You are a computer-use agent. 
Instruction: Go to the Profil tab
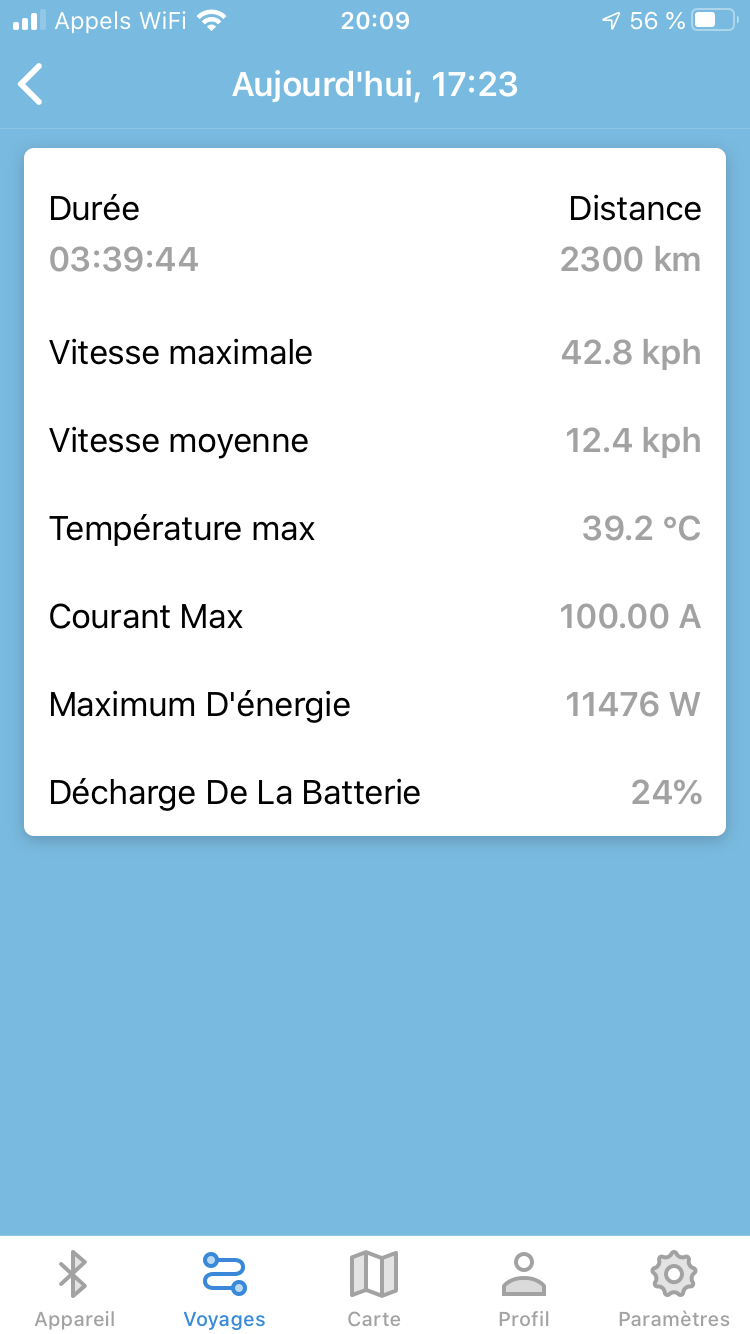coord(524,1288)
